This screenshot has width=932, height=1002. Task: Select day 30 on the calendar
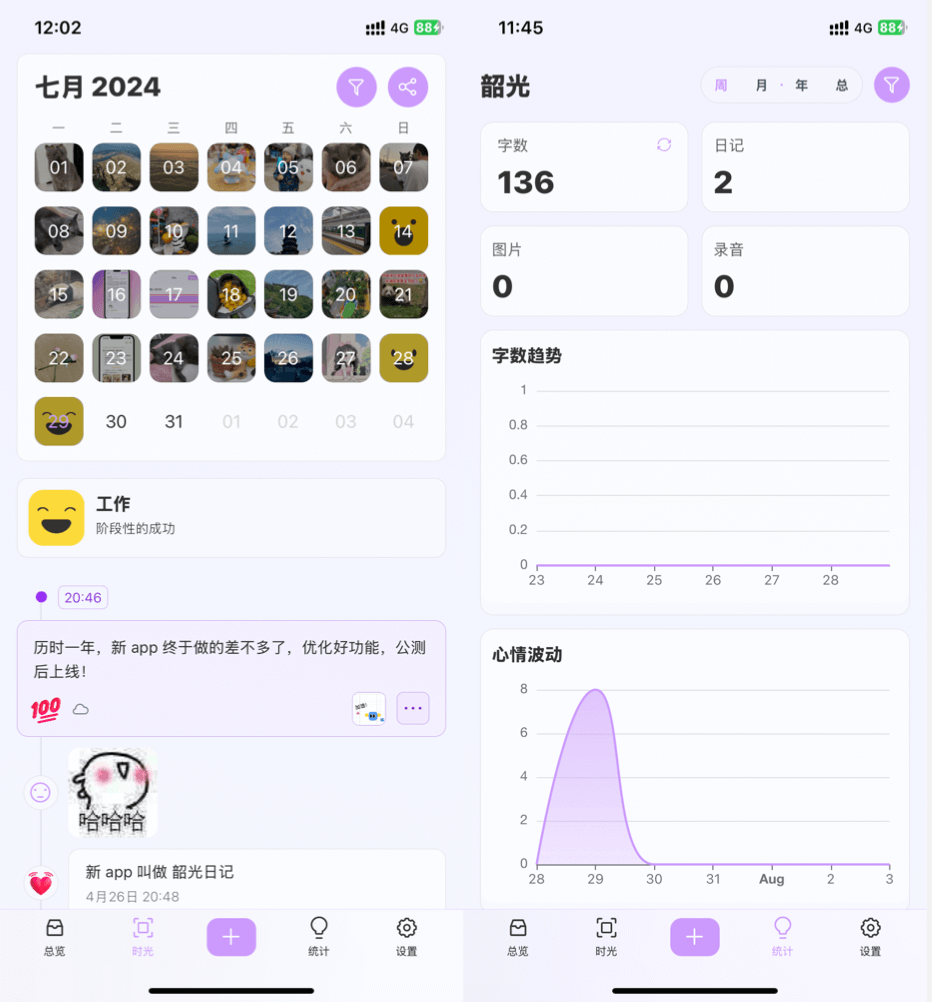tap(116, 421)
